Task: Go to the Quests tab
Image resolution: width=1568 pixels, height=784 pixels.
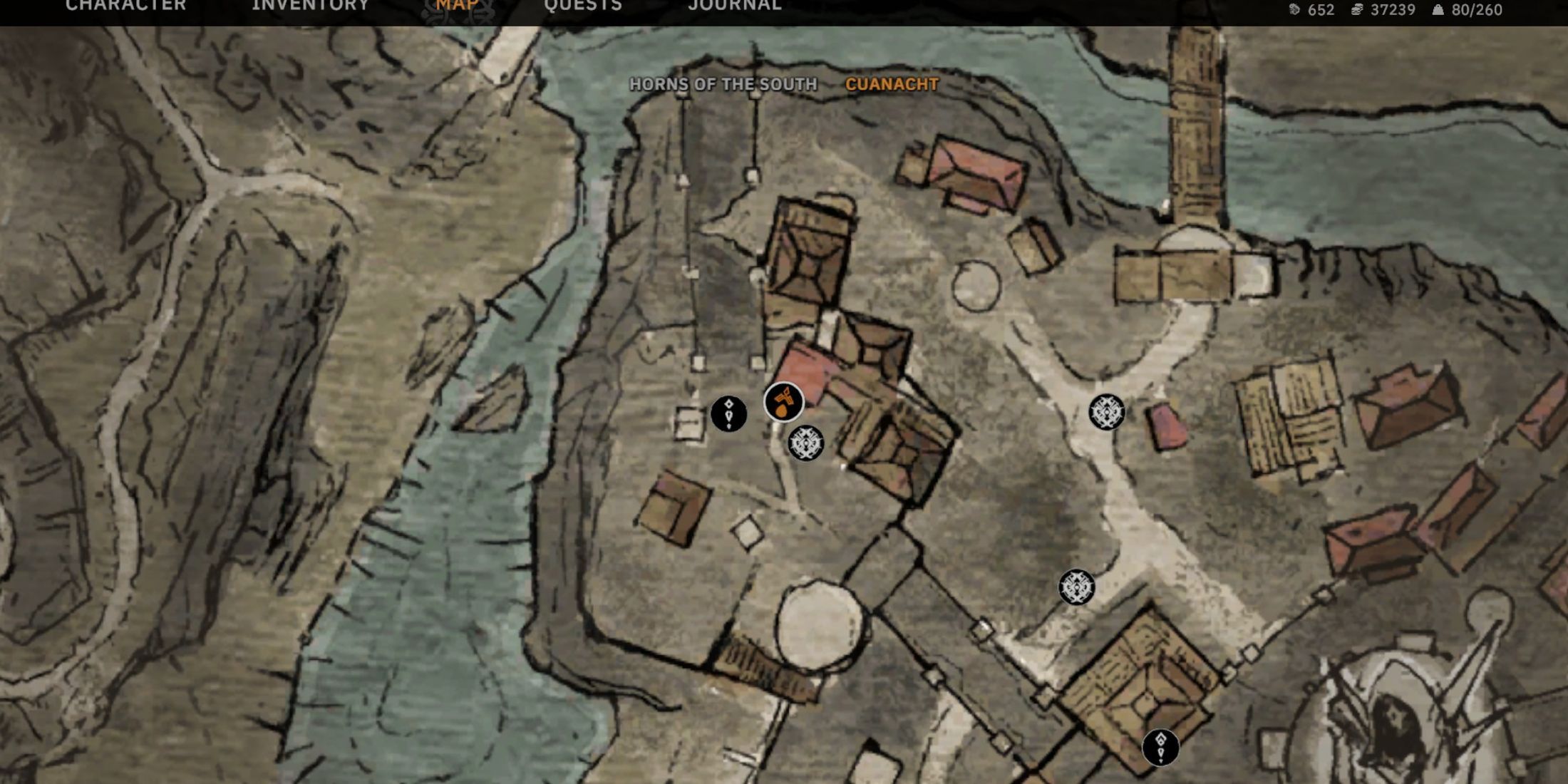Action: click(x=583, y=6)
